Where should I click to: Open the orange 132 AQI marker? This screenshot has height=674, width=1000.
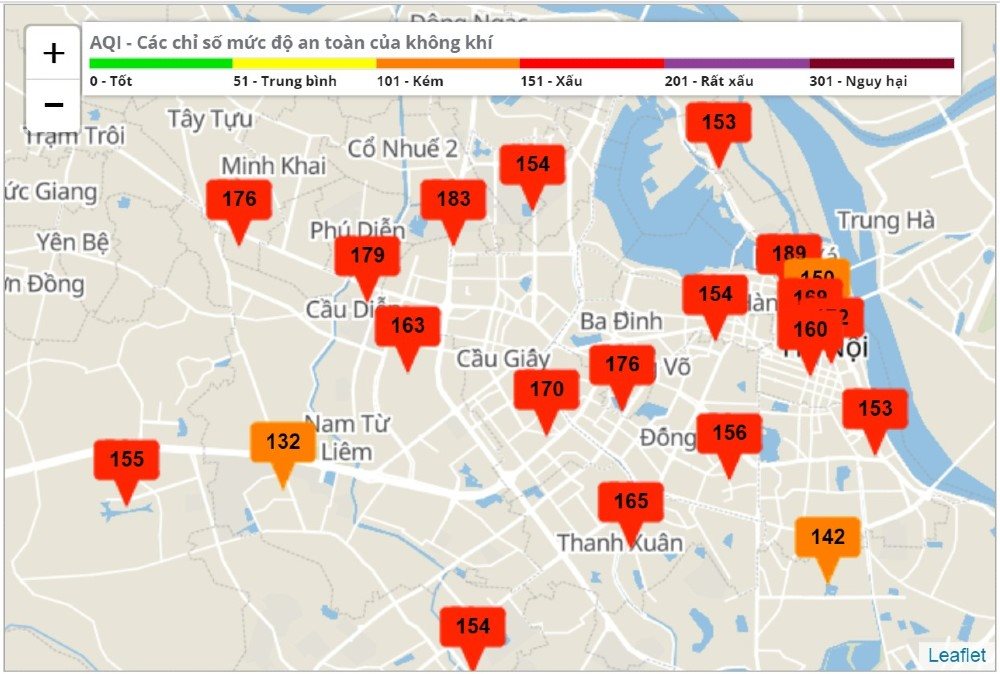(283, 442)
